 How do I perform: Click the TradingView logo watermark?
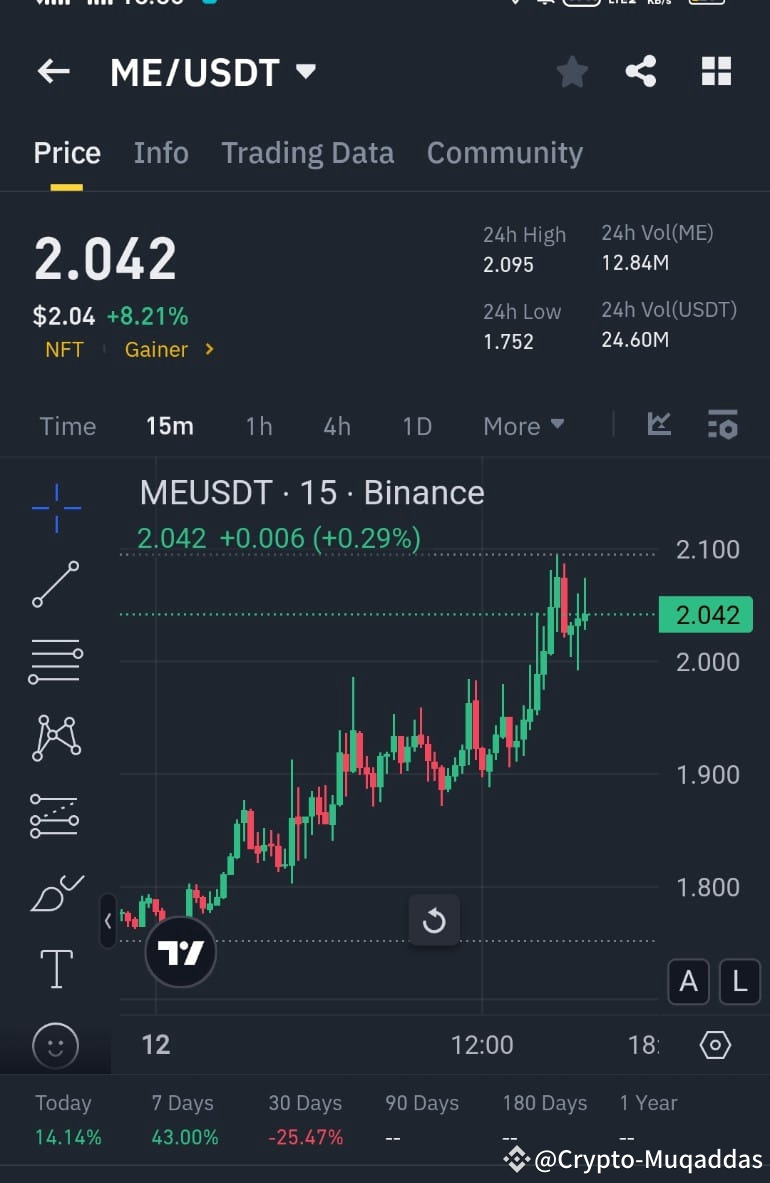click(180, 952)
